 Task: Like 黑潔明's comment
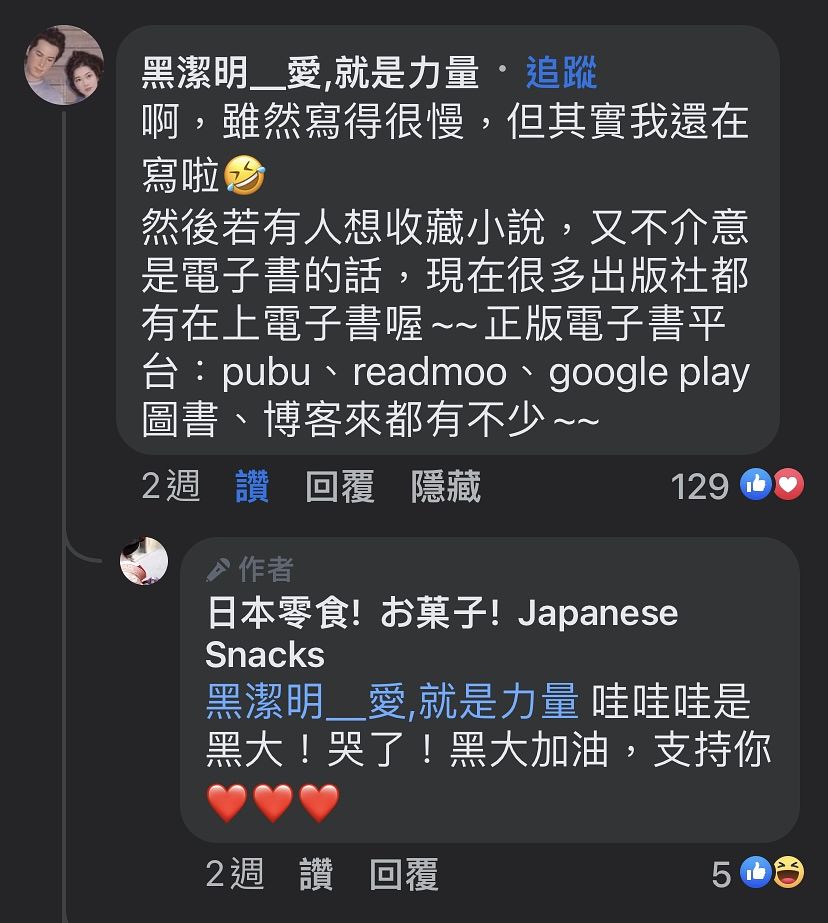252,486
